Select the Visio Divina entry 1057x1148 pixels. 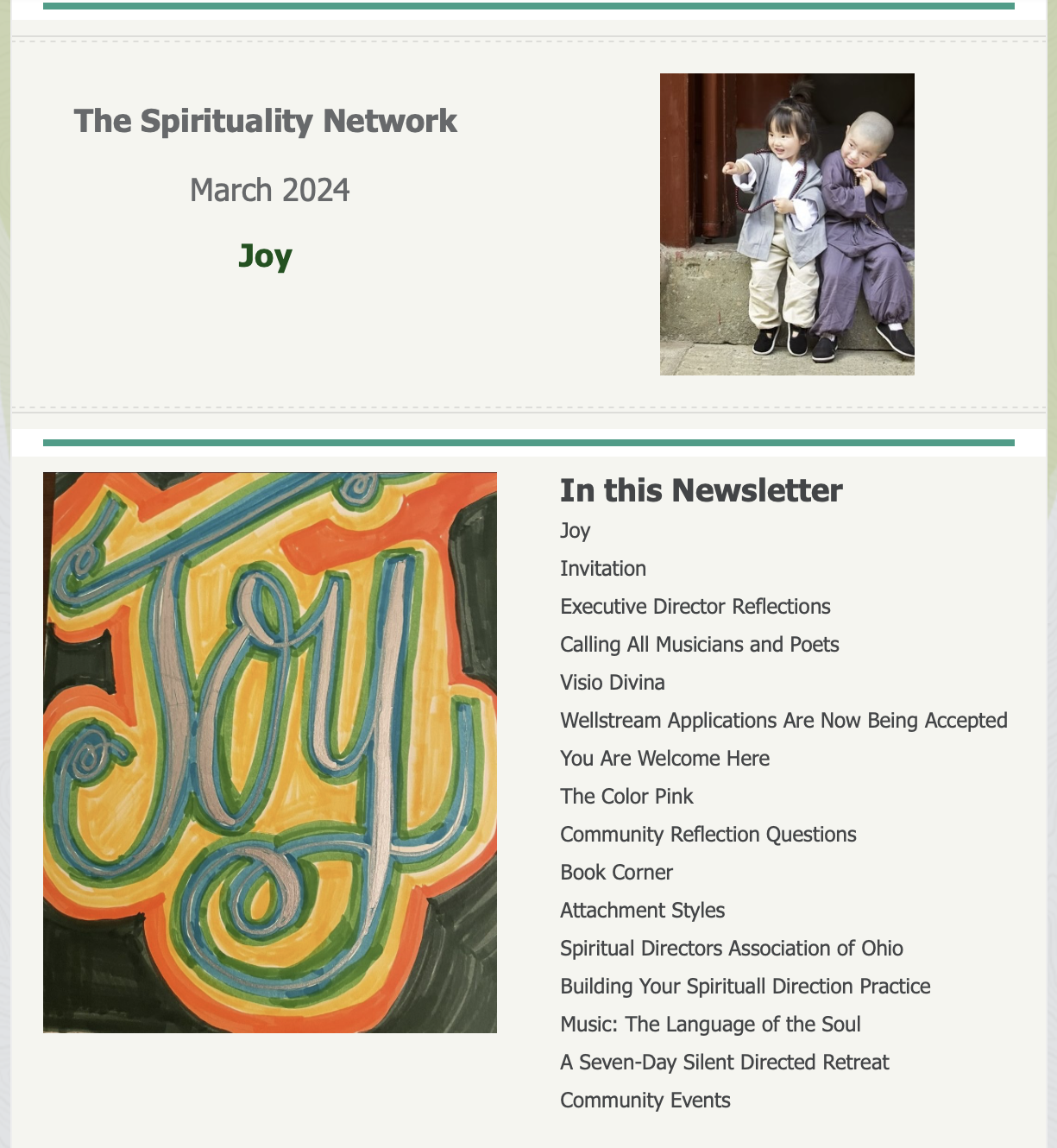coord(613,683)
